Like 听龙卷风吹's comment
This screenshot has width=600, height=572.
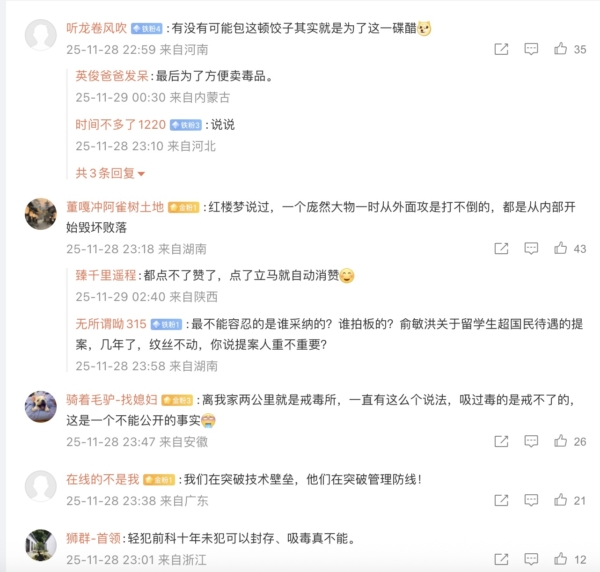pos(561,48)
